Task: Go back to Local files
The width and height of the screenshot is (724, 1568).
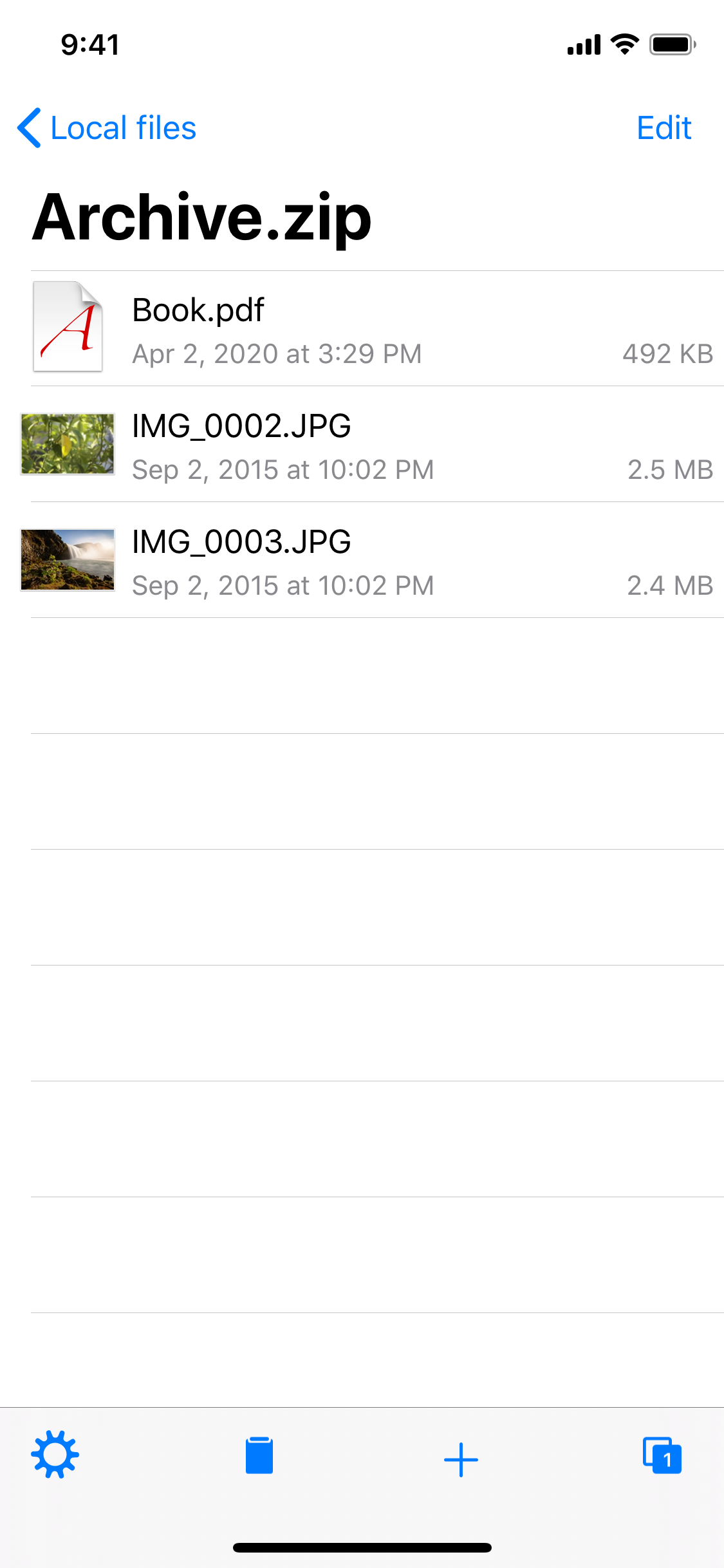Action: tap(107, 127)
